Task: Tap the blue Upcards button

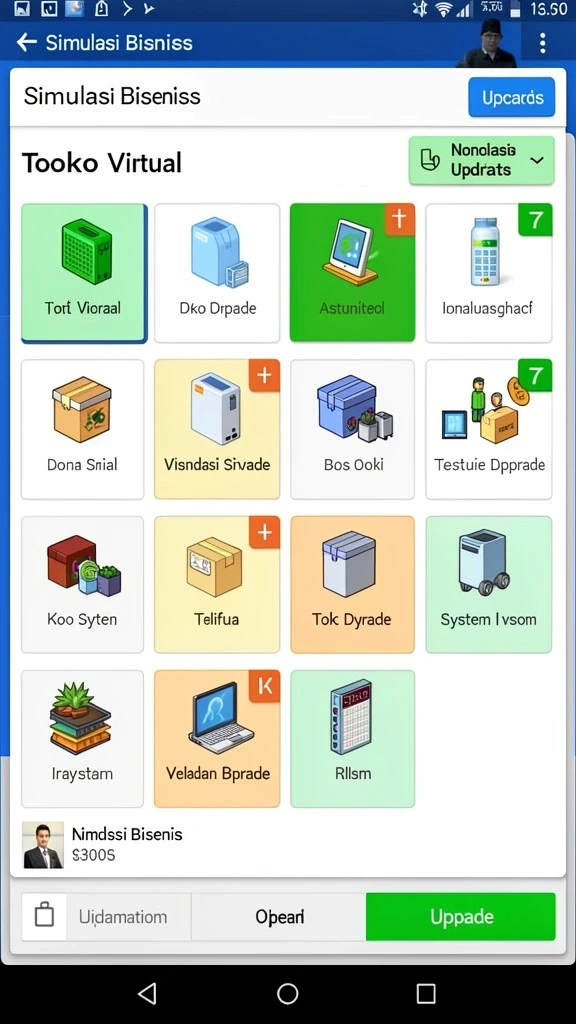Action: coord(512,97)
